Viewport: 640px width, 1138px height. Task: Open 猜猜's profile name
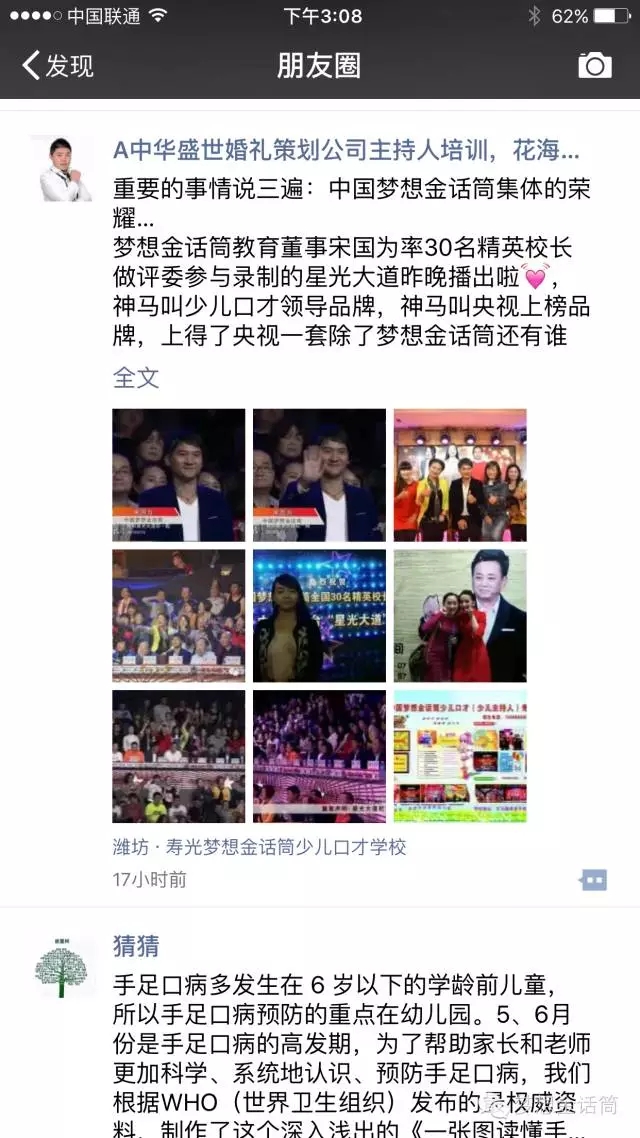pyautogui.click(x=136, y=945)
